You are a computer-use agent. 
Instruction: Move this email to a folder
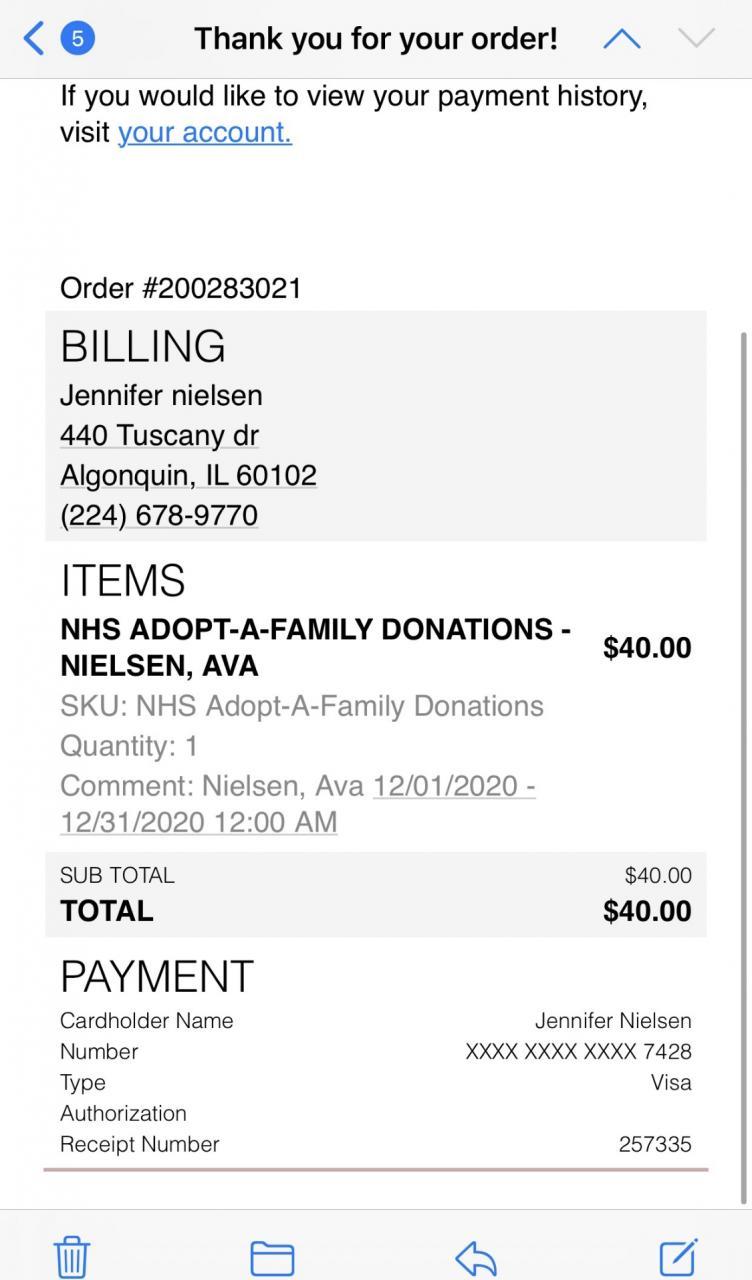pos(272,1256)
